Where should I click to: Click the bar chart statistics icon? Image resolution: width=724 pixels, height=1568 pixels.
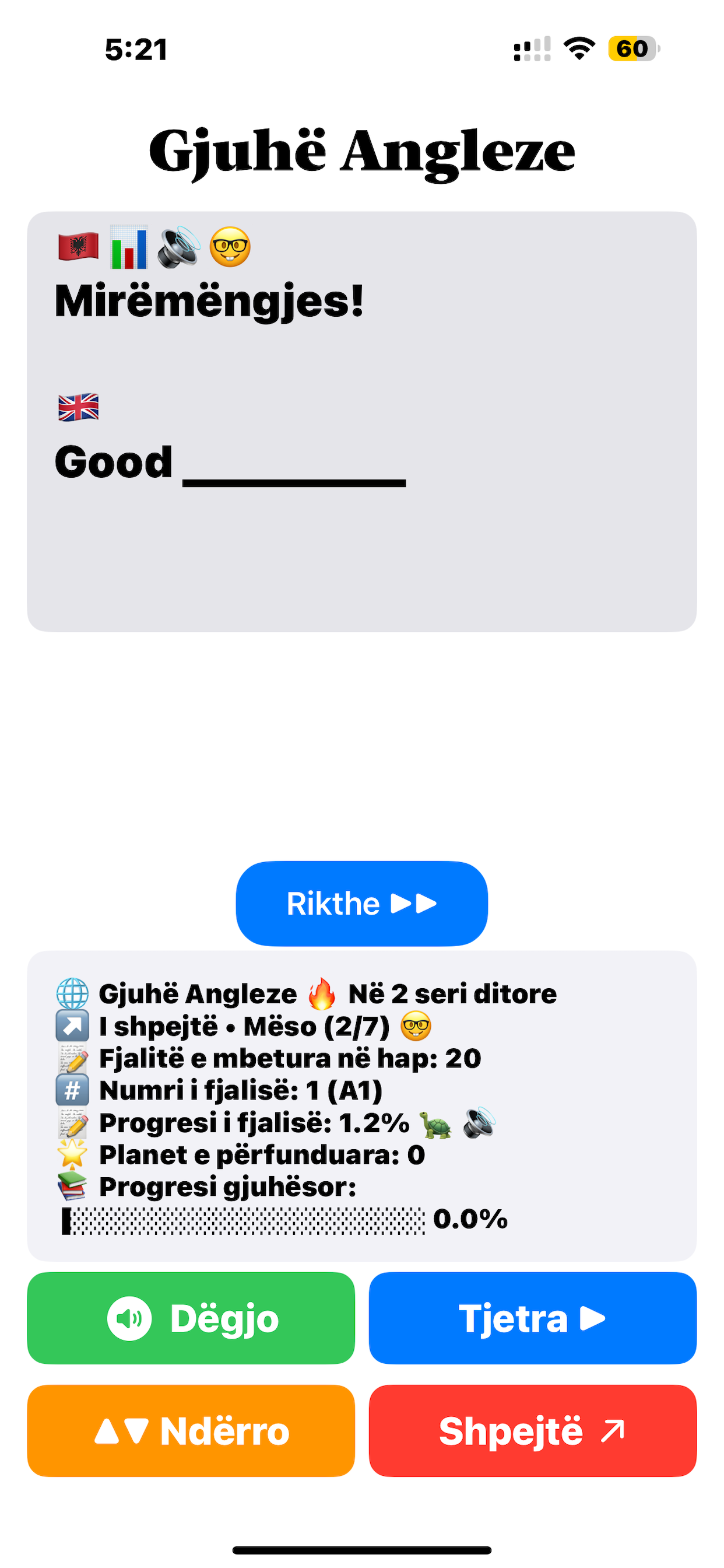pyautogui.click(x=128, y=249)
